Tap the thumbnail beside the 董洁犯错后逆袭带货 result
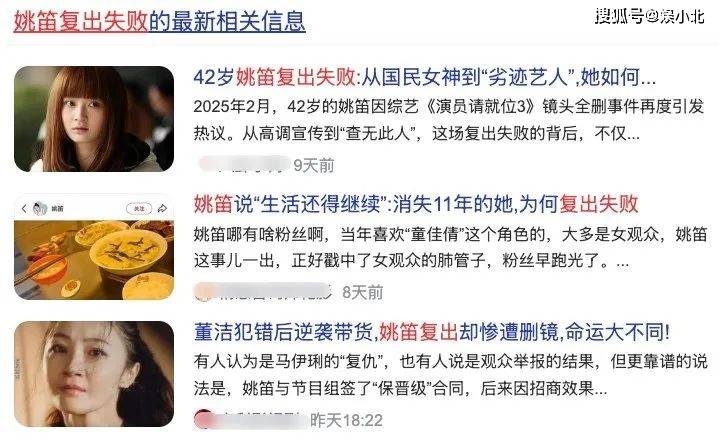719x438 pixels. click(x=95, y=374)
